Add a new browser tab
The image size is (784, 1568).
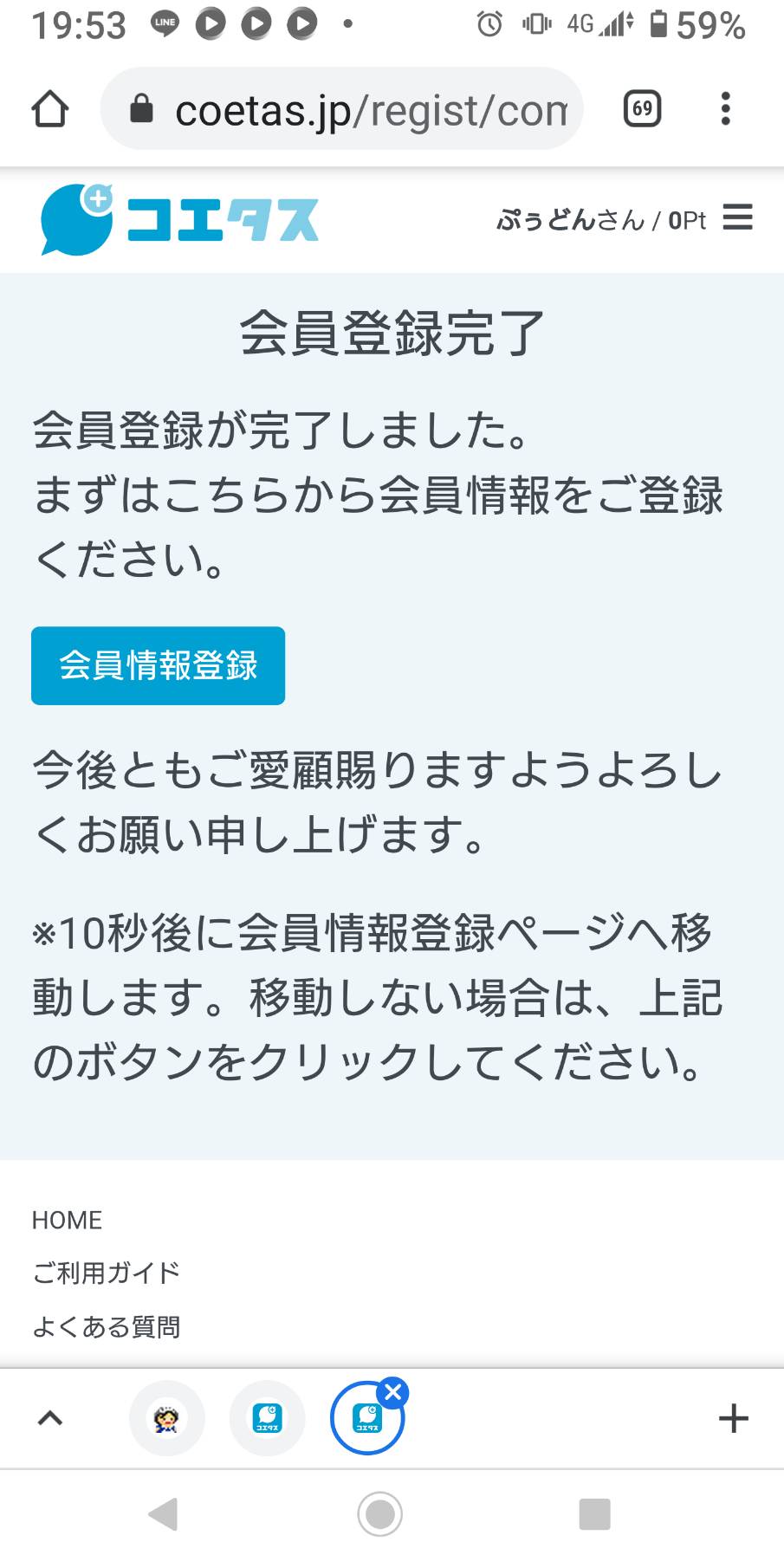[733, 1418]
